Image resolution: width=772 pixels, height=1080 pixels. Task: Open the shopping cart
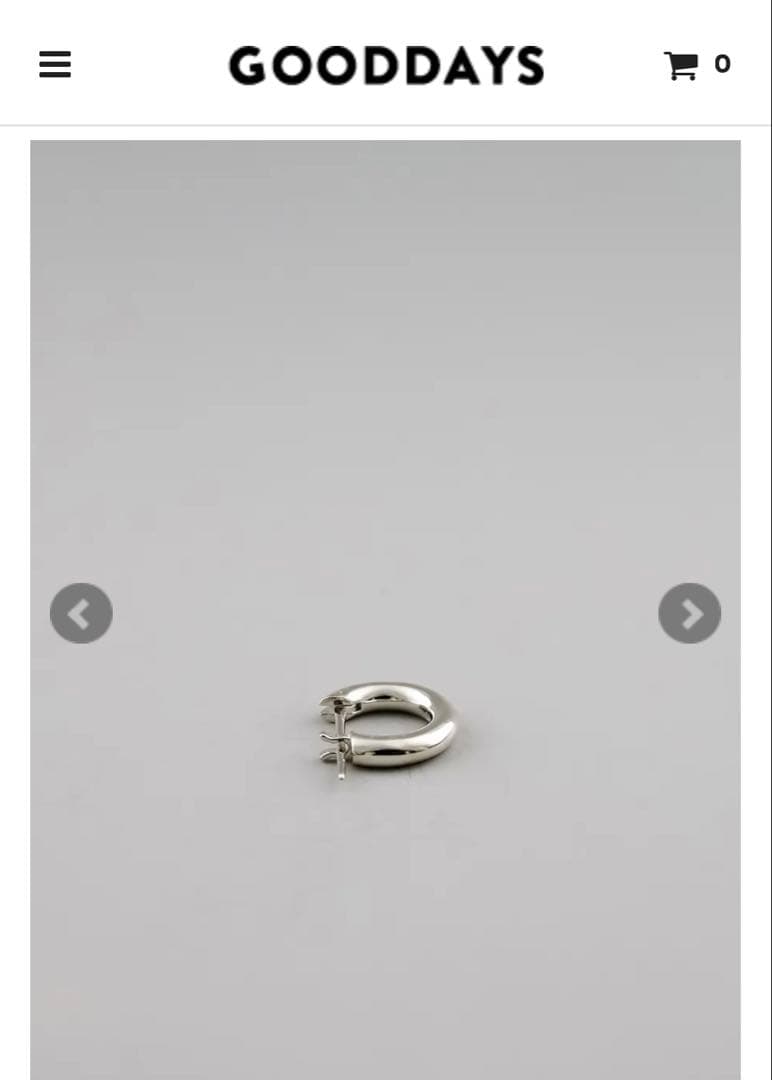point(696,65)
